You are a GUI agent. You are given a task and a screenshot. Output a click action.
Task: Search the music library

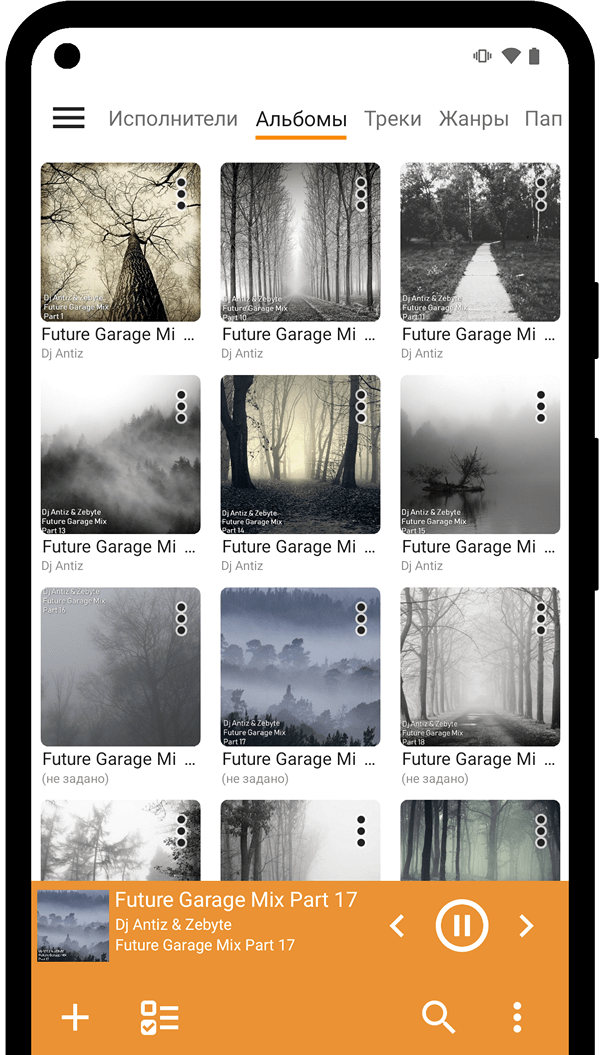(x=438, y=1018)
